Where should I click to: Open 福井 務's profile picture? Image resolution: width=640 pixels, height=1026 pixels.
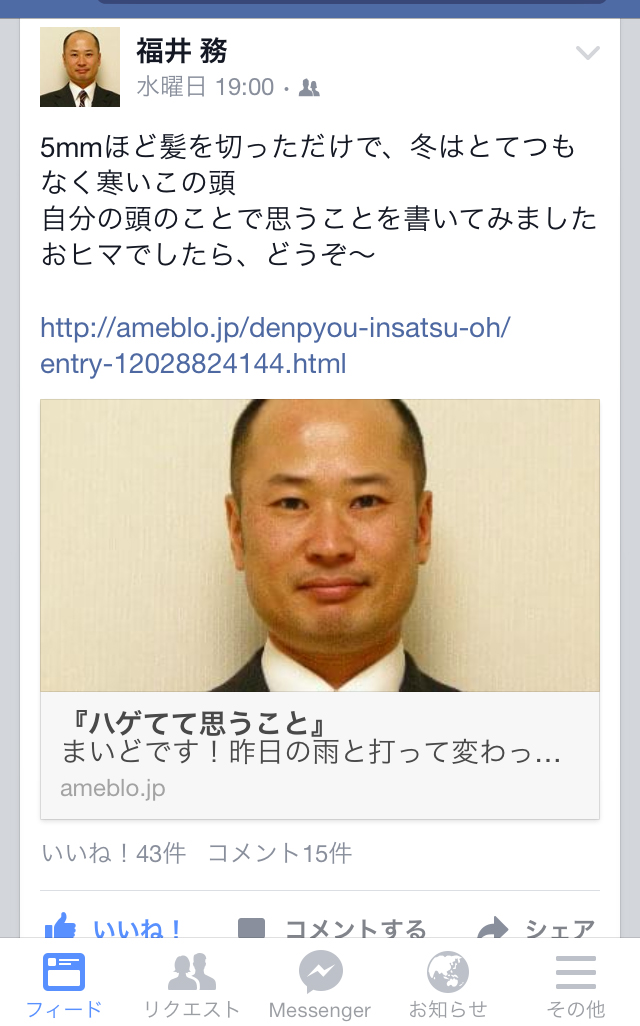(x=80, y=67)
